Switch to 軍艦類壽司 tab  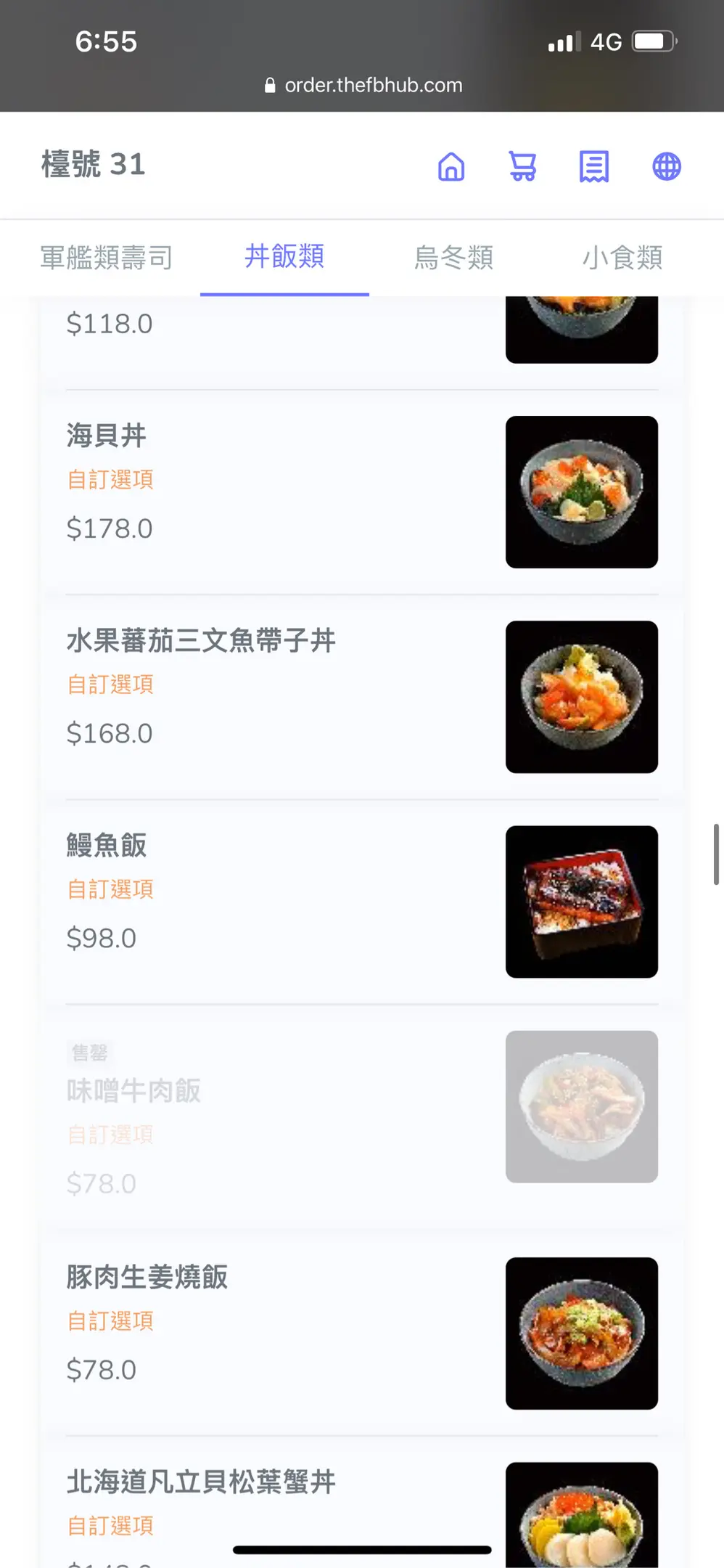(107, 258)
